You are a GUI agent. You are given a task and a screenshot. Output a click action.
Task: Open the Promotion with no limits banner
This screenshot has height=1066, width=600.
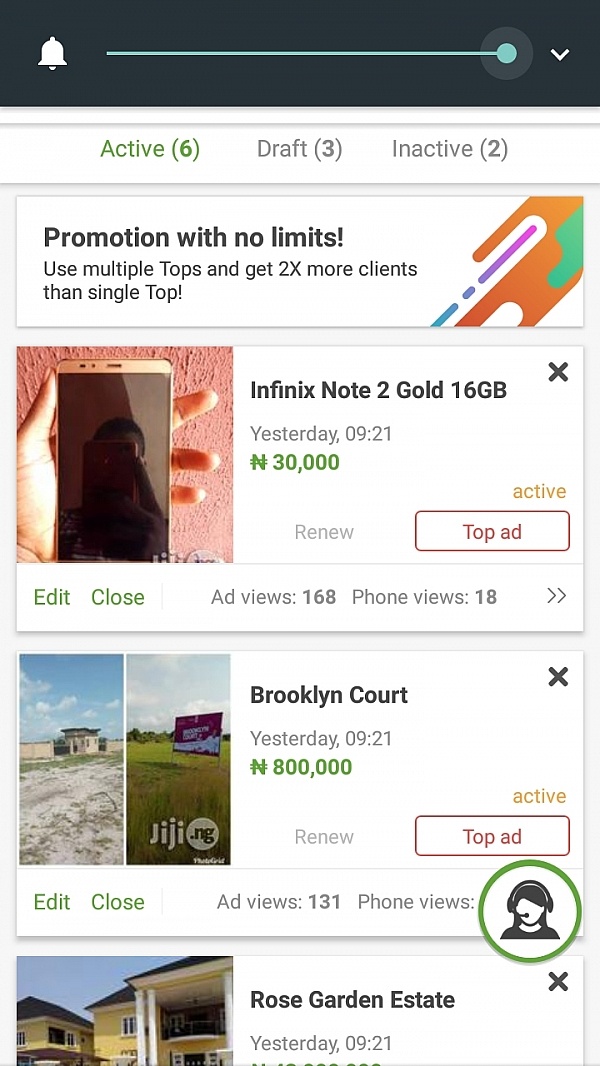point(300,261)
